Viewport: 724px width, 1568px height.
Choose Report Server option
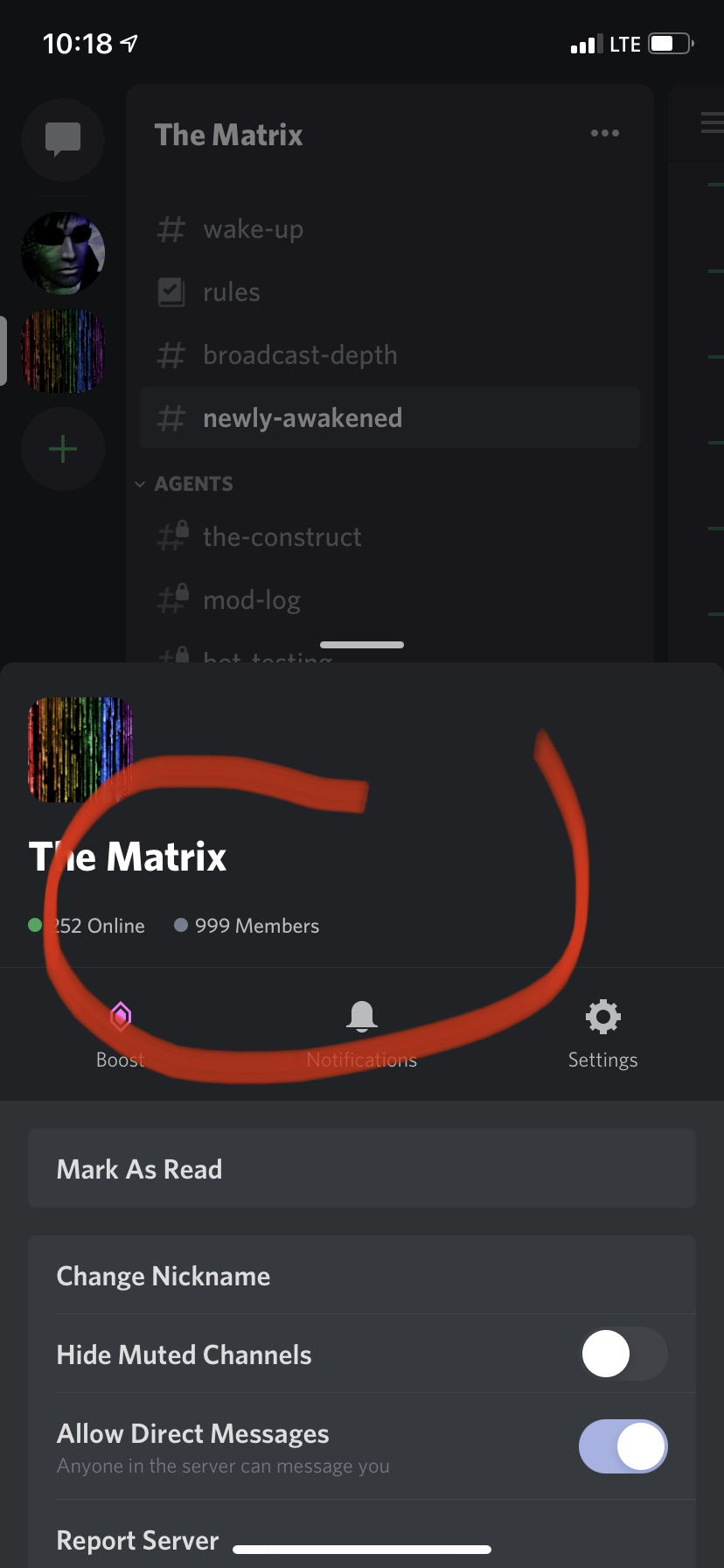click(138, 1540)
